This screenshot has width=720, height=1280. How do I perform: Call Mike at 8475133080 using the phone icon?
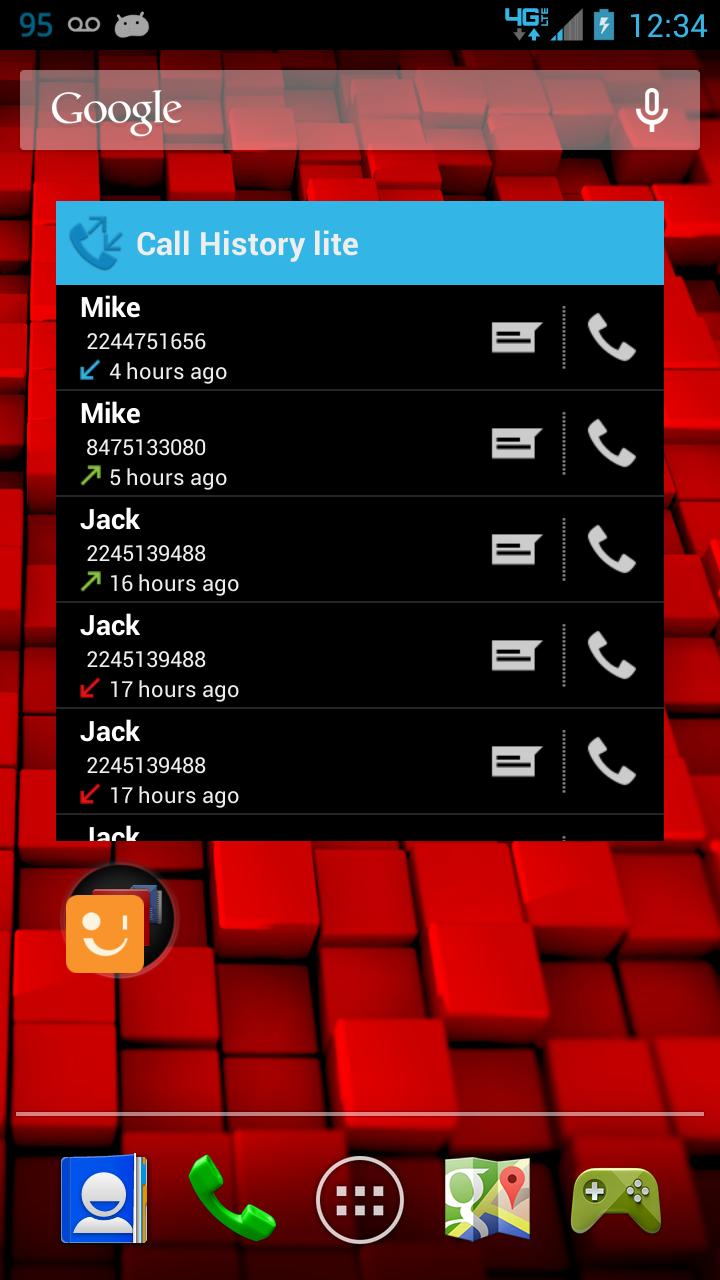[x=613, y=443]
